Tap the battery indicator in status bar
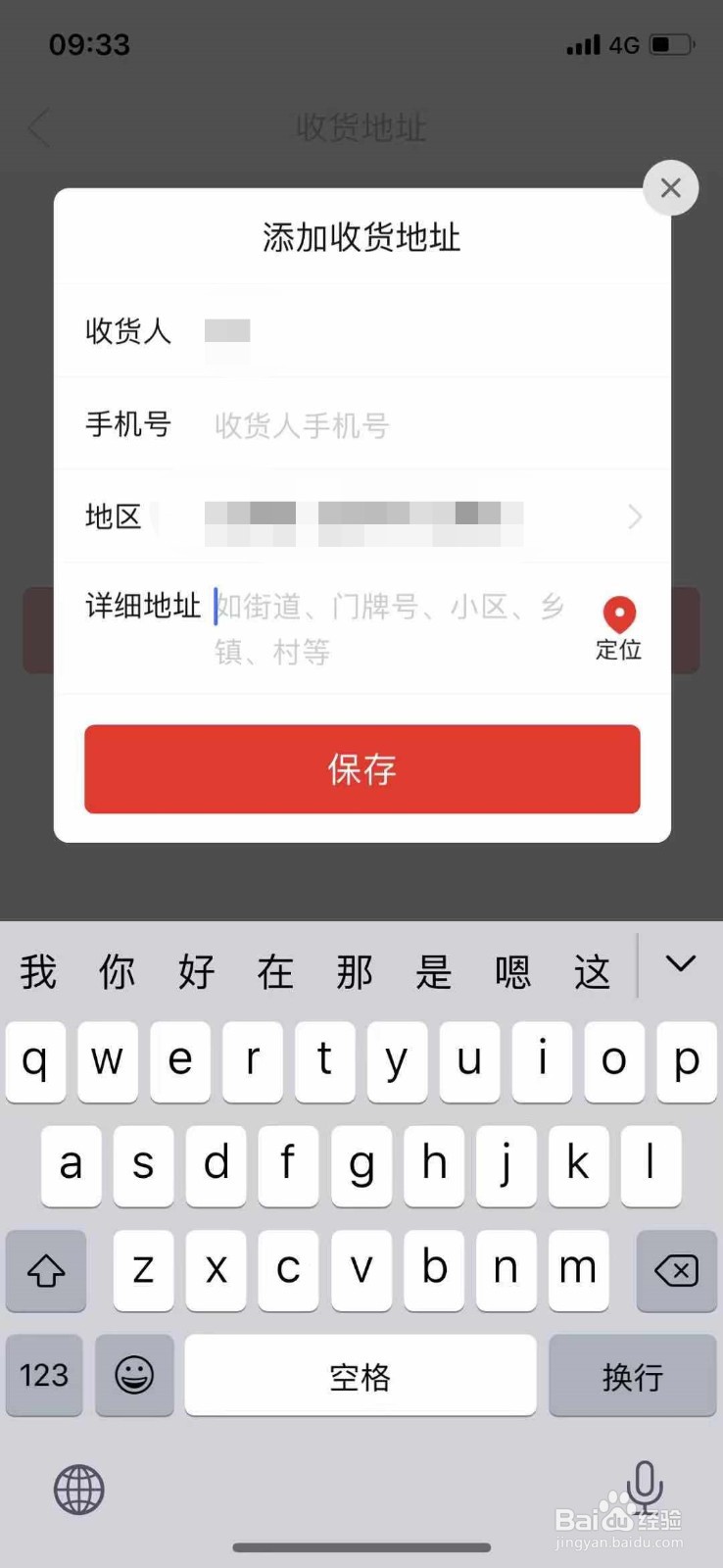 click(x=670, y=44)
